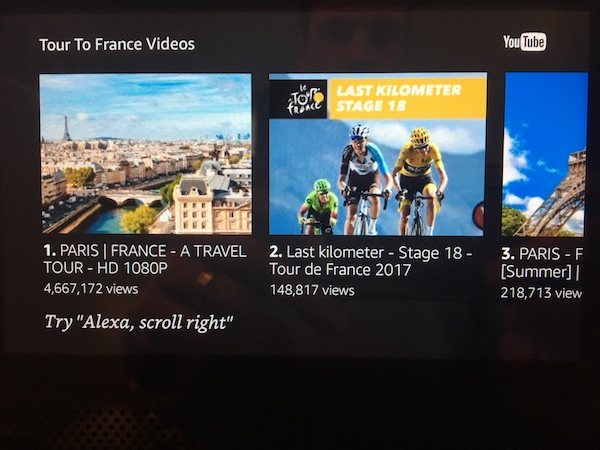
Task: Open the Paris France travel tour video
Action: tap(145, 153)
